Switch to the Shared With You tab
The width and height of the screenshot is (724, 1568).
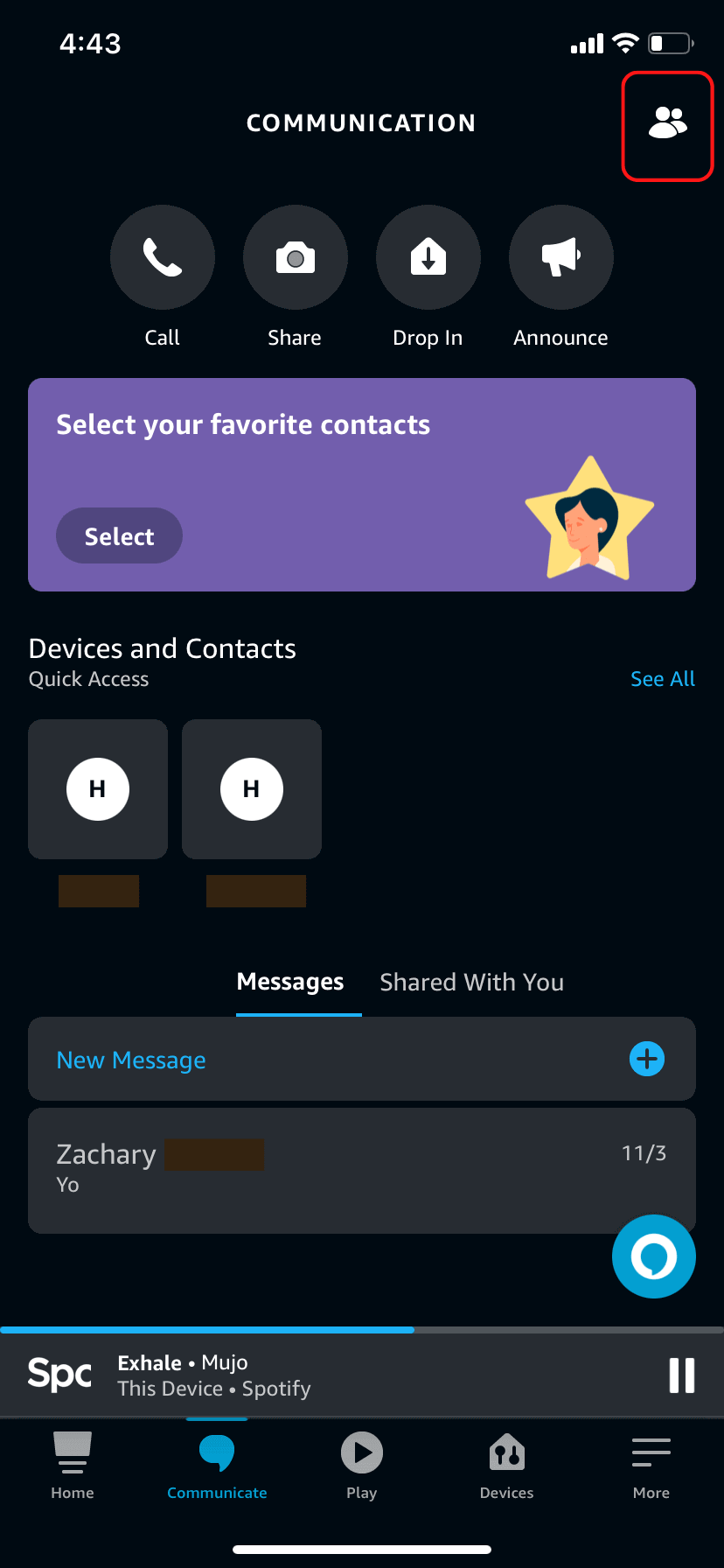click(471, 982)
